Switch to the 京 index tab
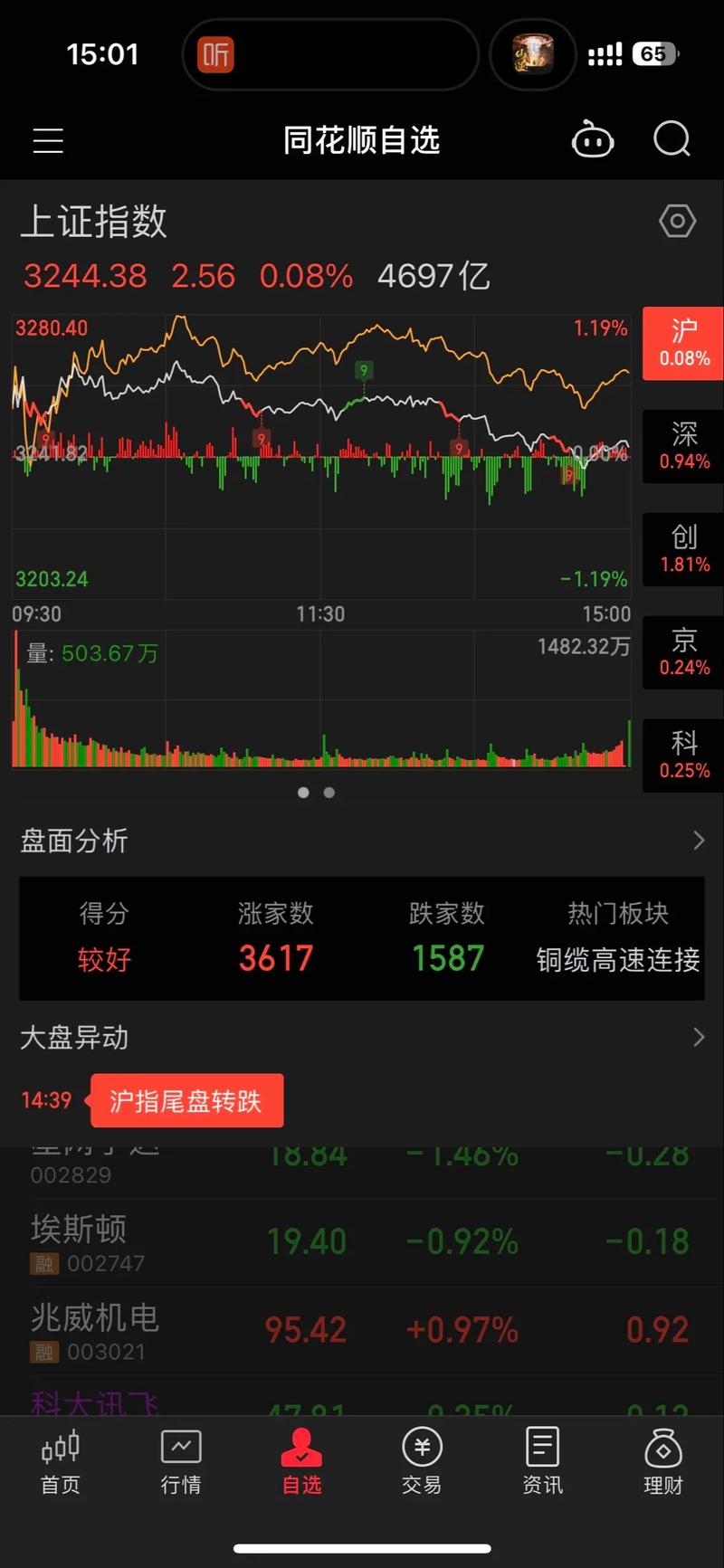 point(683,652)
